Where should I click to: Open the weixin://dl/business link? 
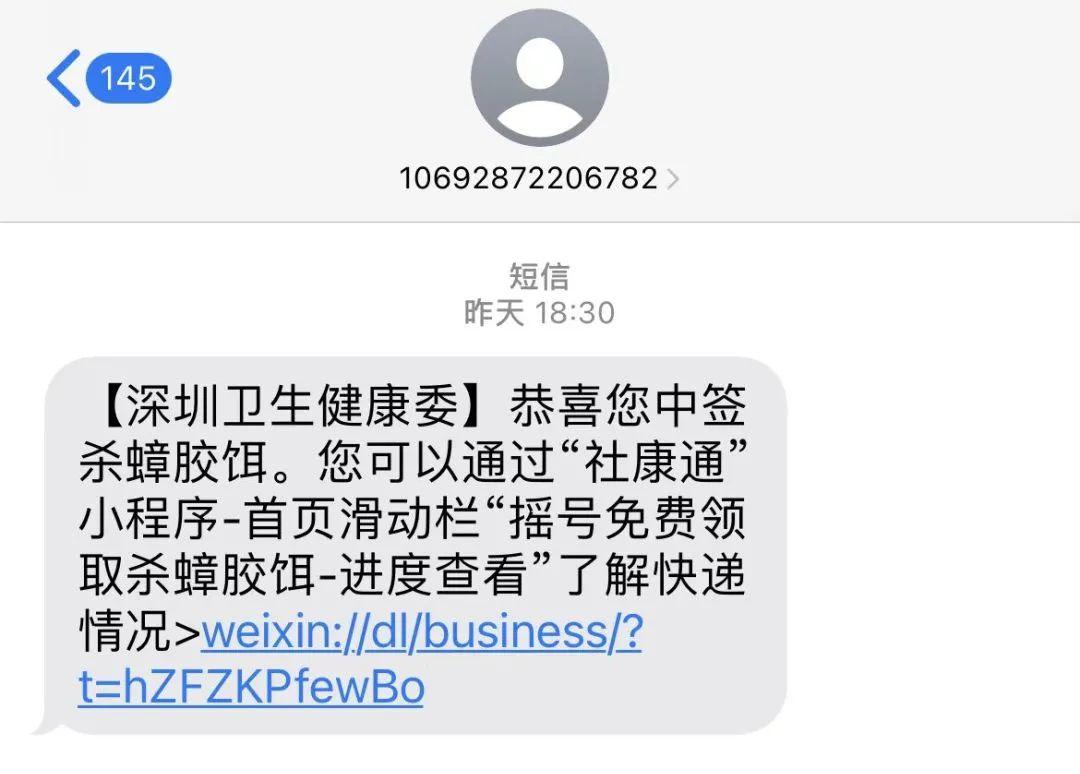point(420,635)
